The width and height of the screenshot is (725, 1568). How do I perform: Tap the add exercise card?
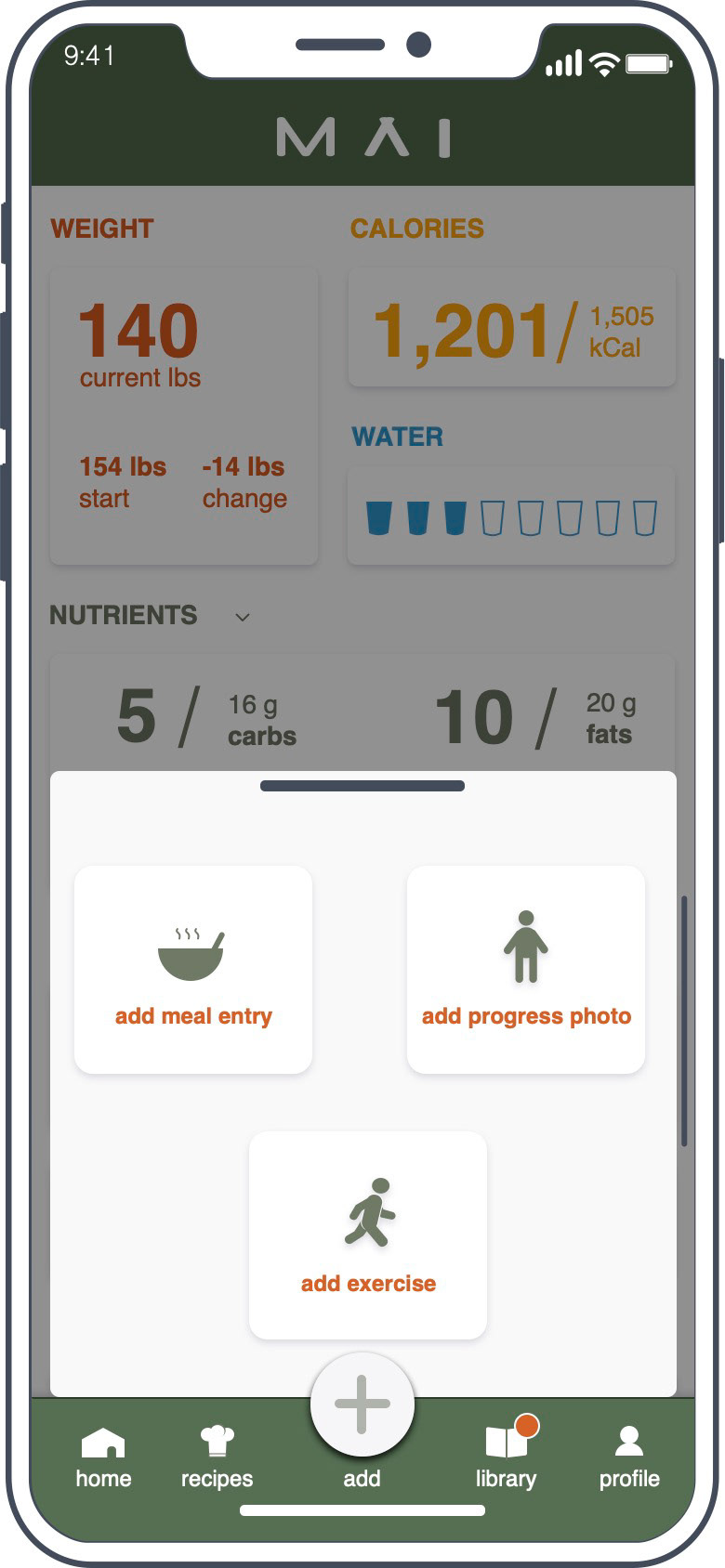tap(368, 1235)
